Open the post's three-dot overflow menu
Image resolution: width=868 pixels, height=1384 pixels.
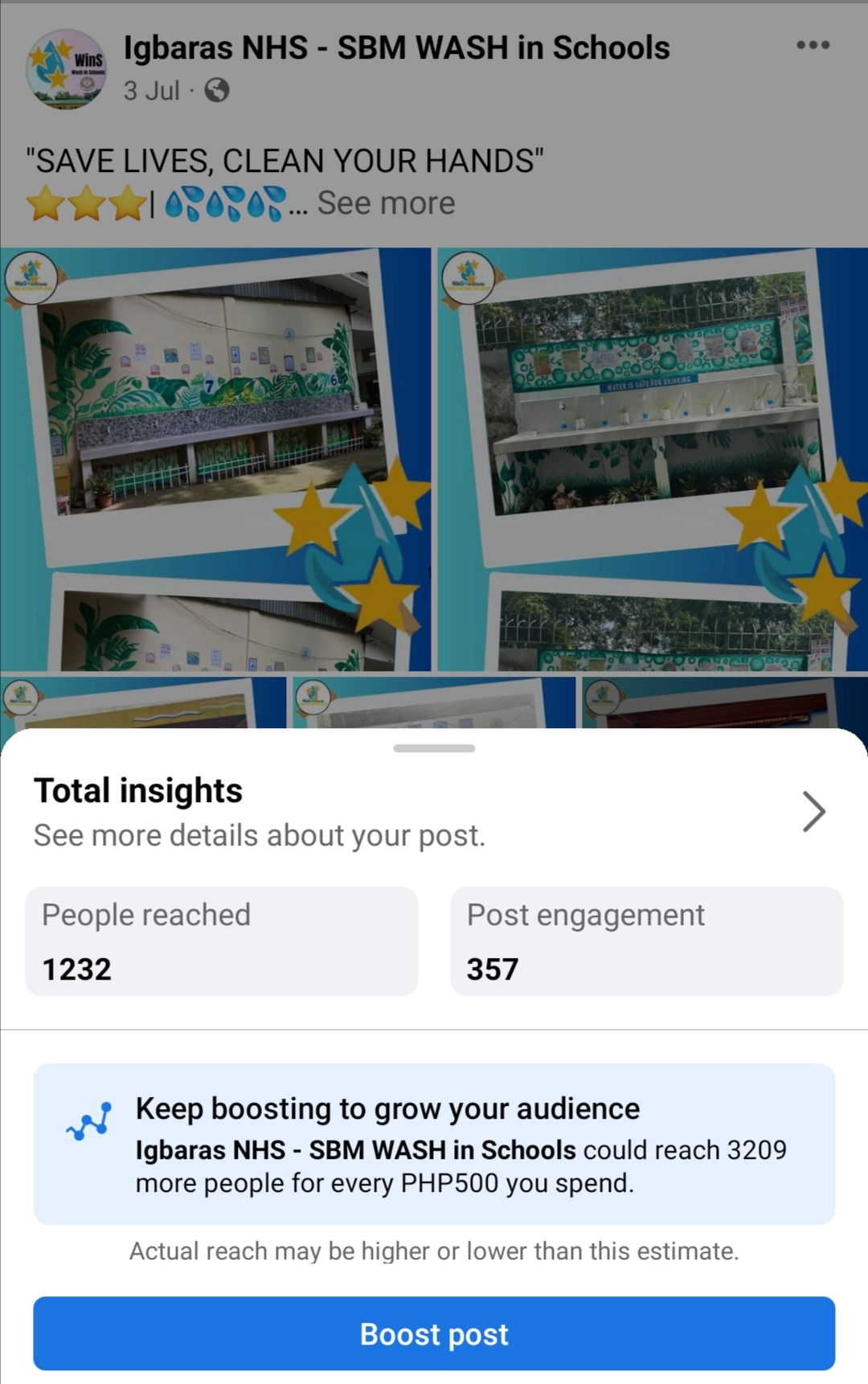pos(813,45)
